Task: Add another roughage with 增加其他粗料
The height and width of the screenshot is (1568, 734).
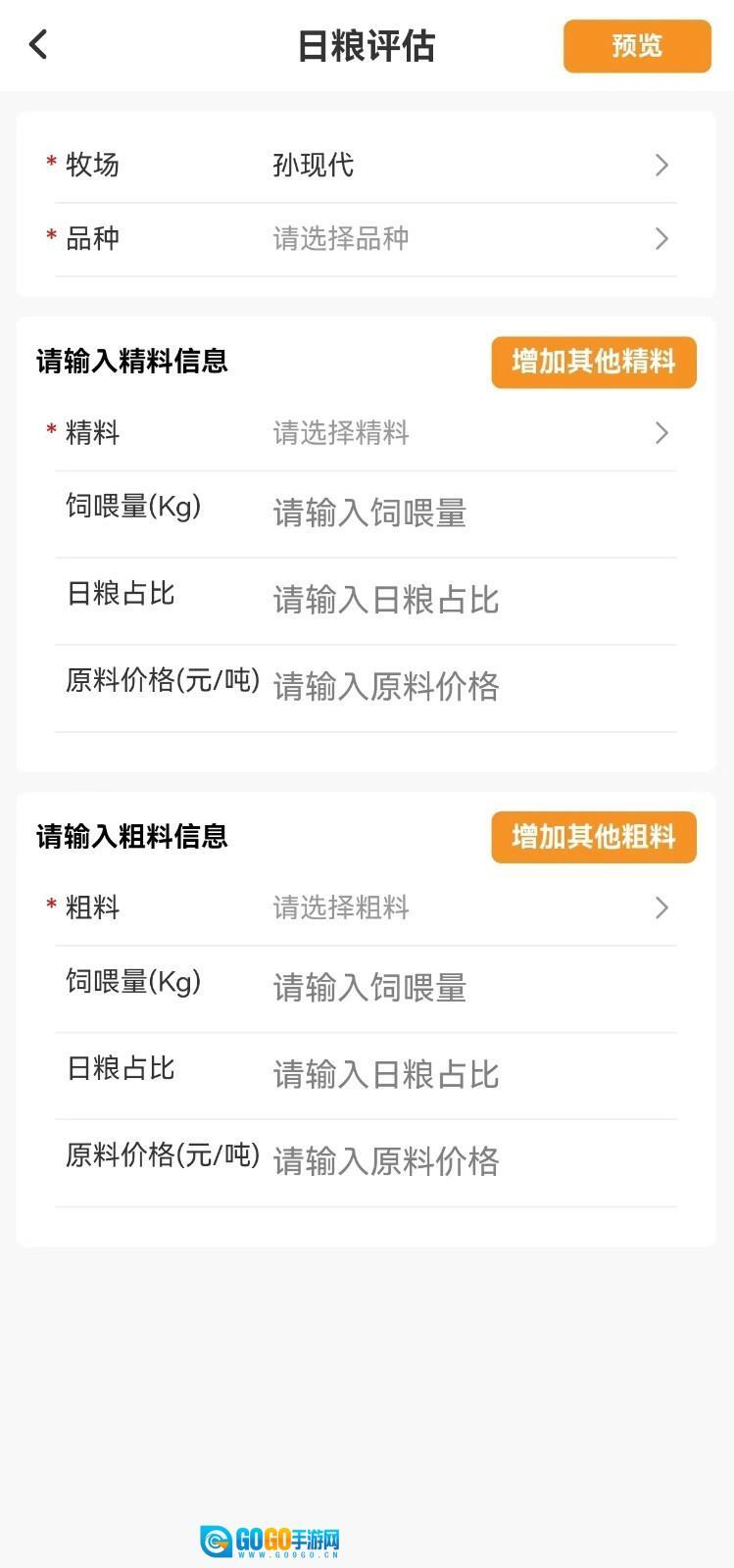Action: pyautogui.click(x=593, y=837)
